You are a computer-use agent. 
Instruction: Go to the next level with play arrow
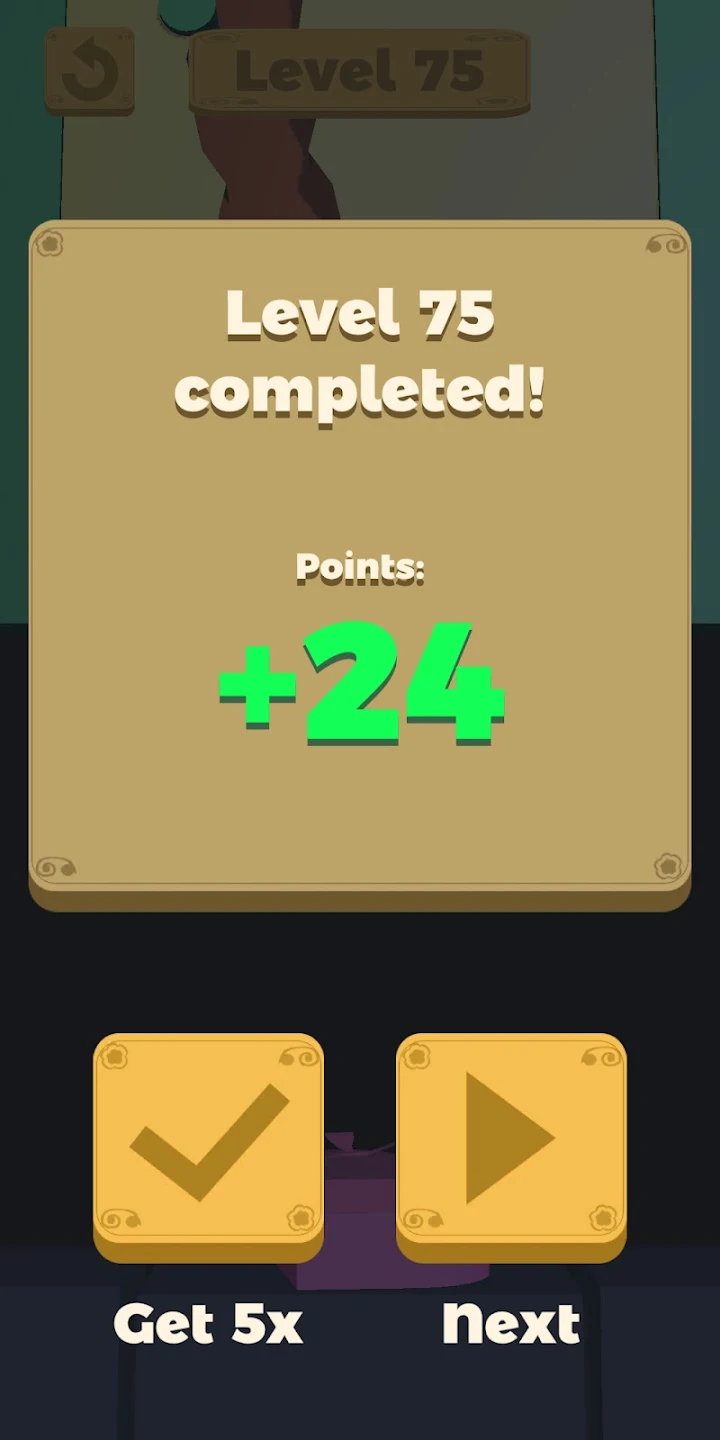pyautogui.click(x=511, y=1142)
